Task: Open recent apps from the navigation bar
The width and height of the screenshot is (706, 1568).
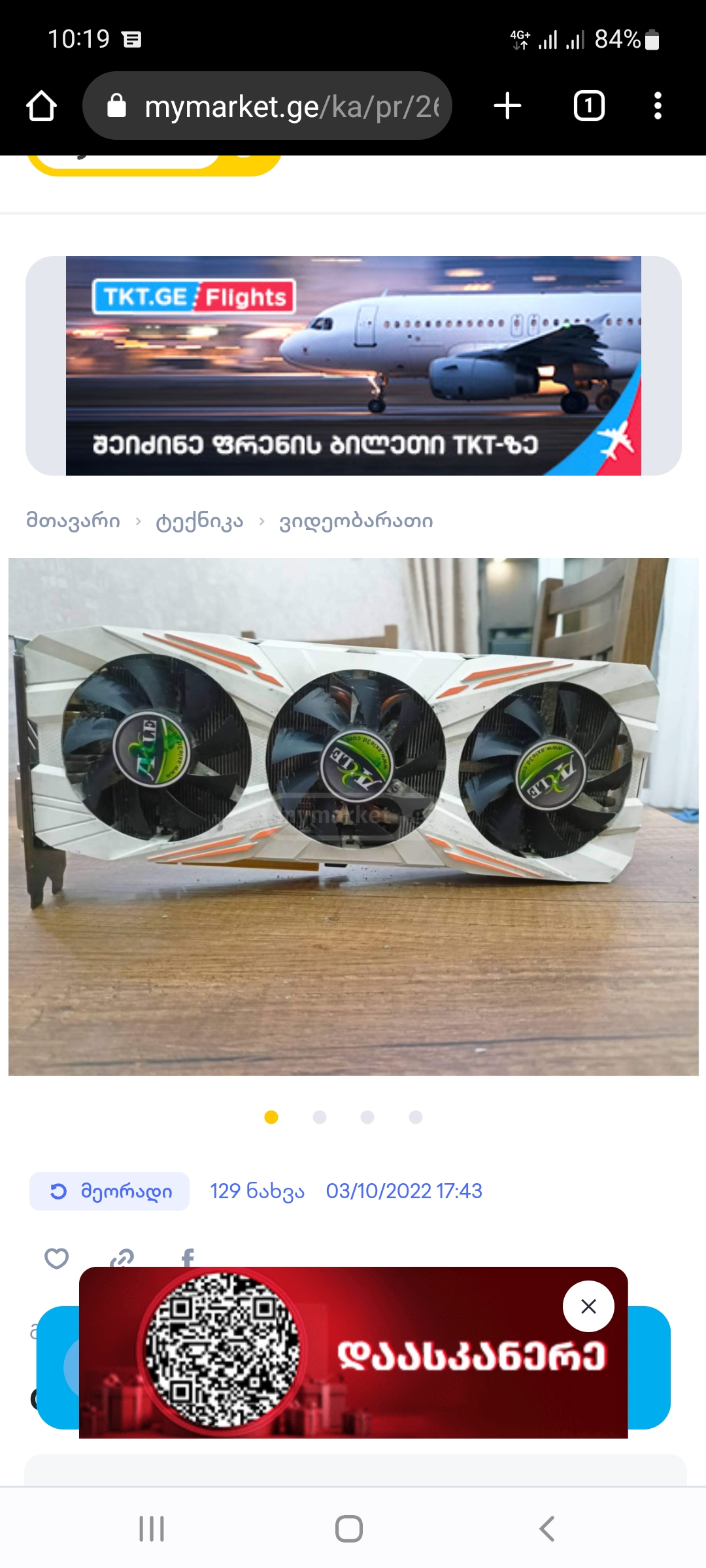Action: coord(152,1529)
